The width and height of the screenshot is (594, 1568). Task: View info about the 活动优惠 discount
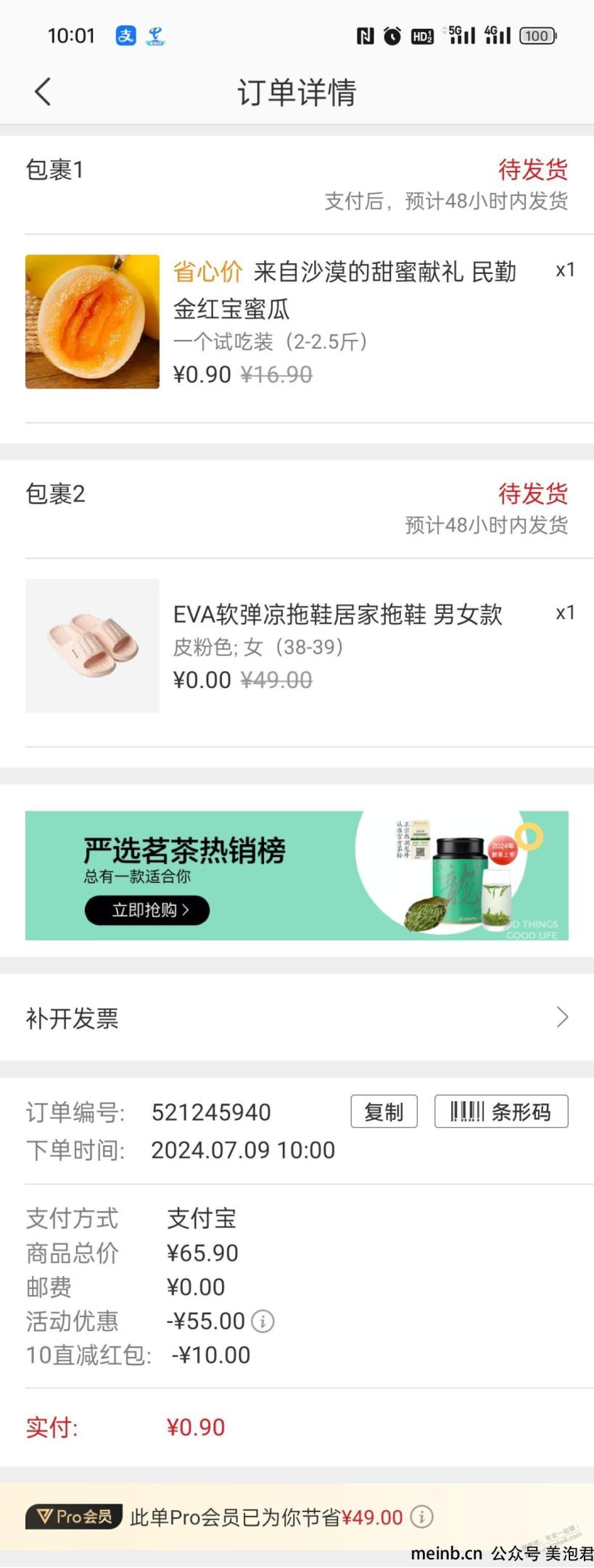tap(263, 1322)
